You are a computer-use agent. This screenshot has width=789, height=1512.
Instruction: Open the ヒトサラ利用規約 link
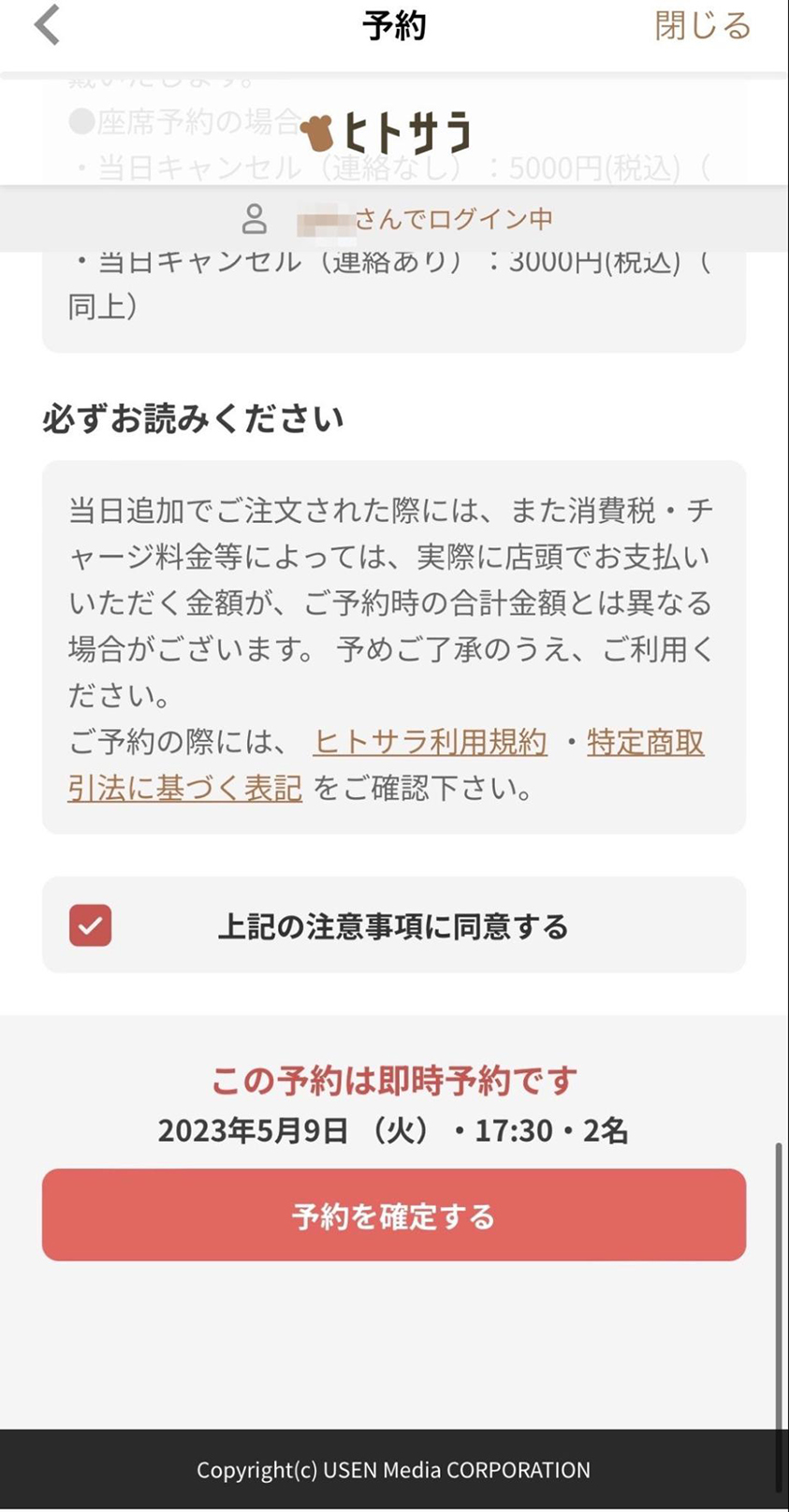430,742
